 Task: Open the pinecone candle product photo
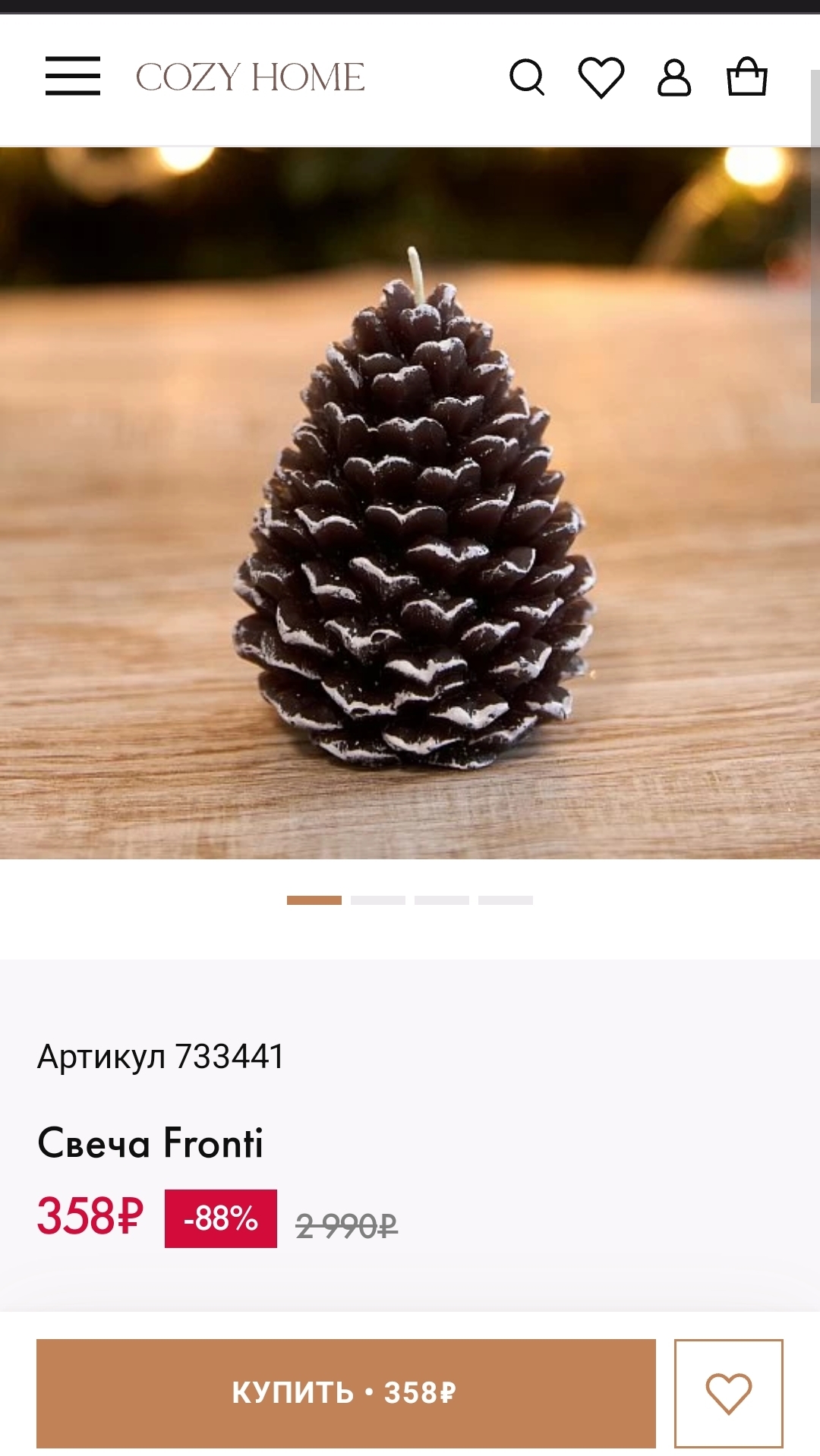410,503
